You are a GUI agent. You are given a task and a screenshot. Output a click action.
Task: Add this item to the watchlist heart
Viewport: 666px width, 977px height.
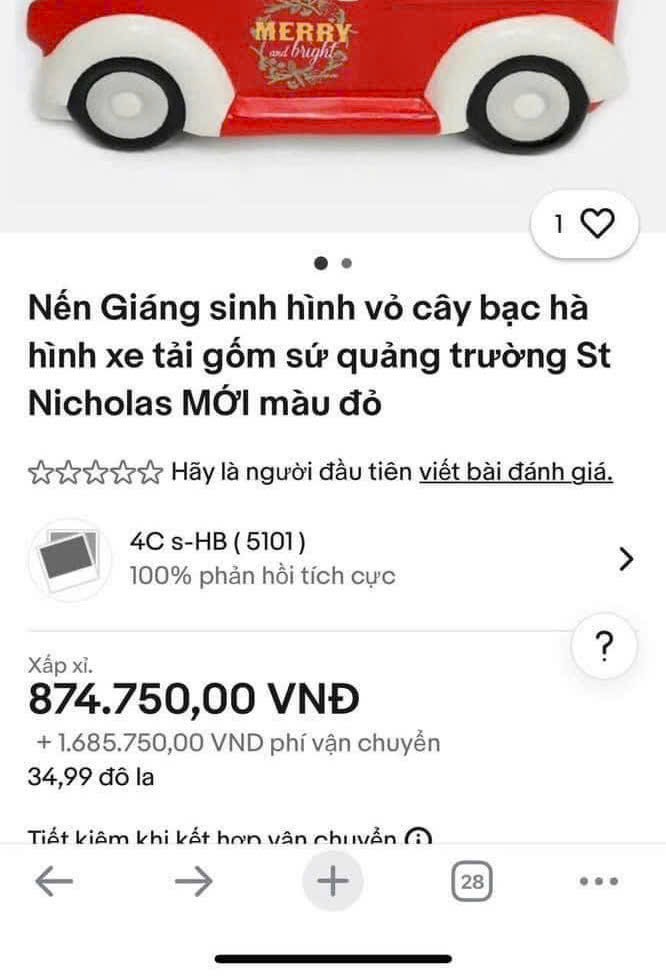pyautogui.click(x=597, y=225)
